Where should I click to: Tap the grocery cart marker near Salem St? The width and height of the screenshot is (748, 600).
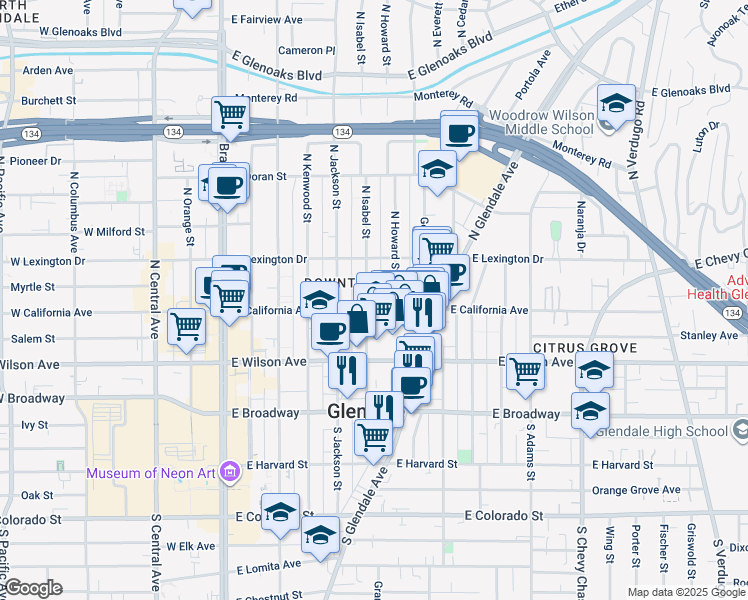(x=187, y=325)
